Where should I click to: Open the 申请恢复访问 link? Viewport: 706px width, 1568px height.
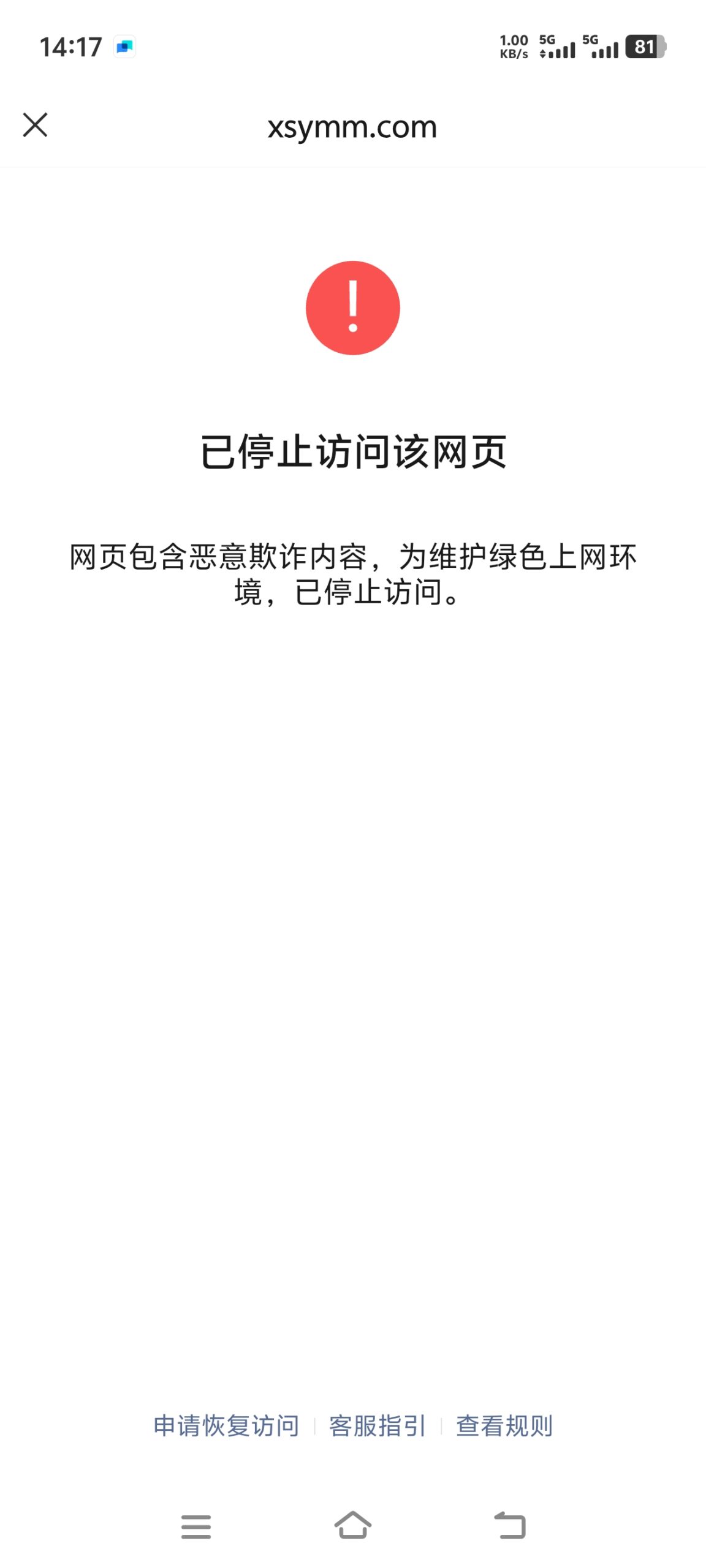click(x=226, y=1426)
